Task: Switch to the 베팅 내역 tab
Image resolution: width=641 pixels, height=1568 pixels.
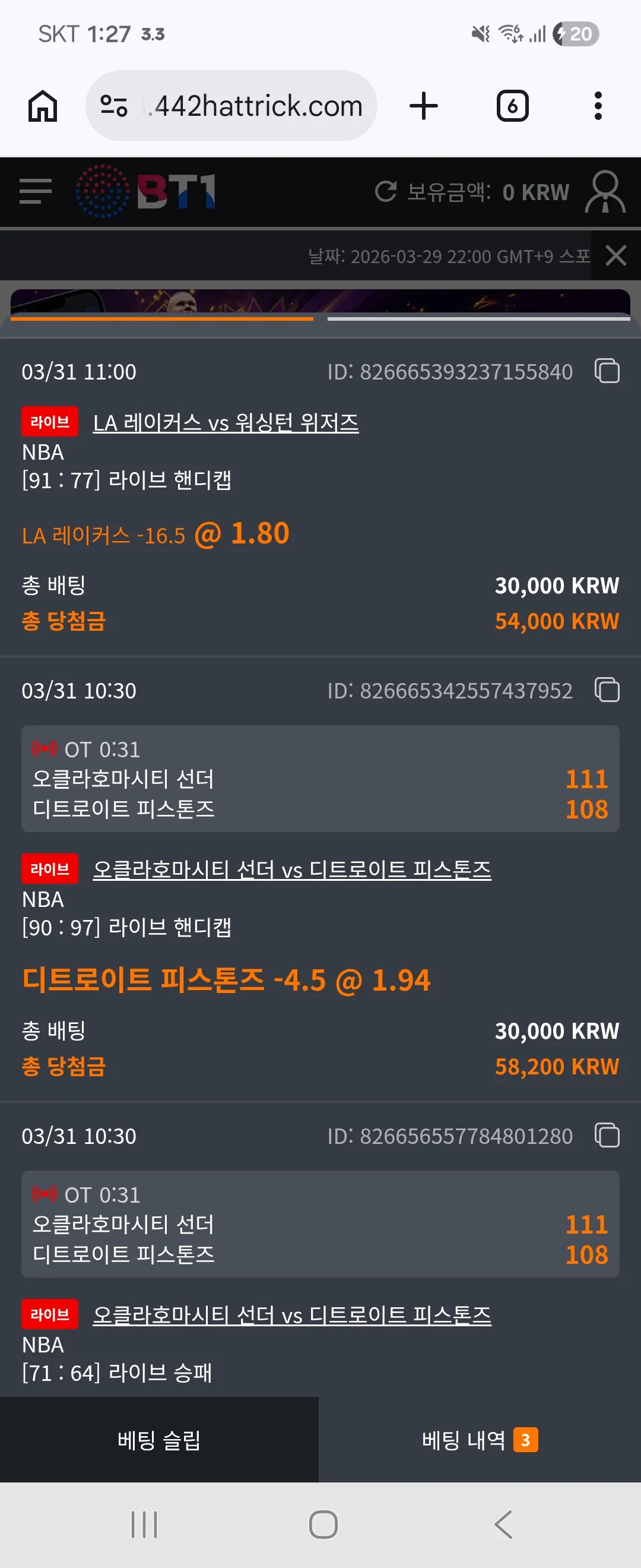Action: [x=480, y=1440]
